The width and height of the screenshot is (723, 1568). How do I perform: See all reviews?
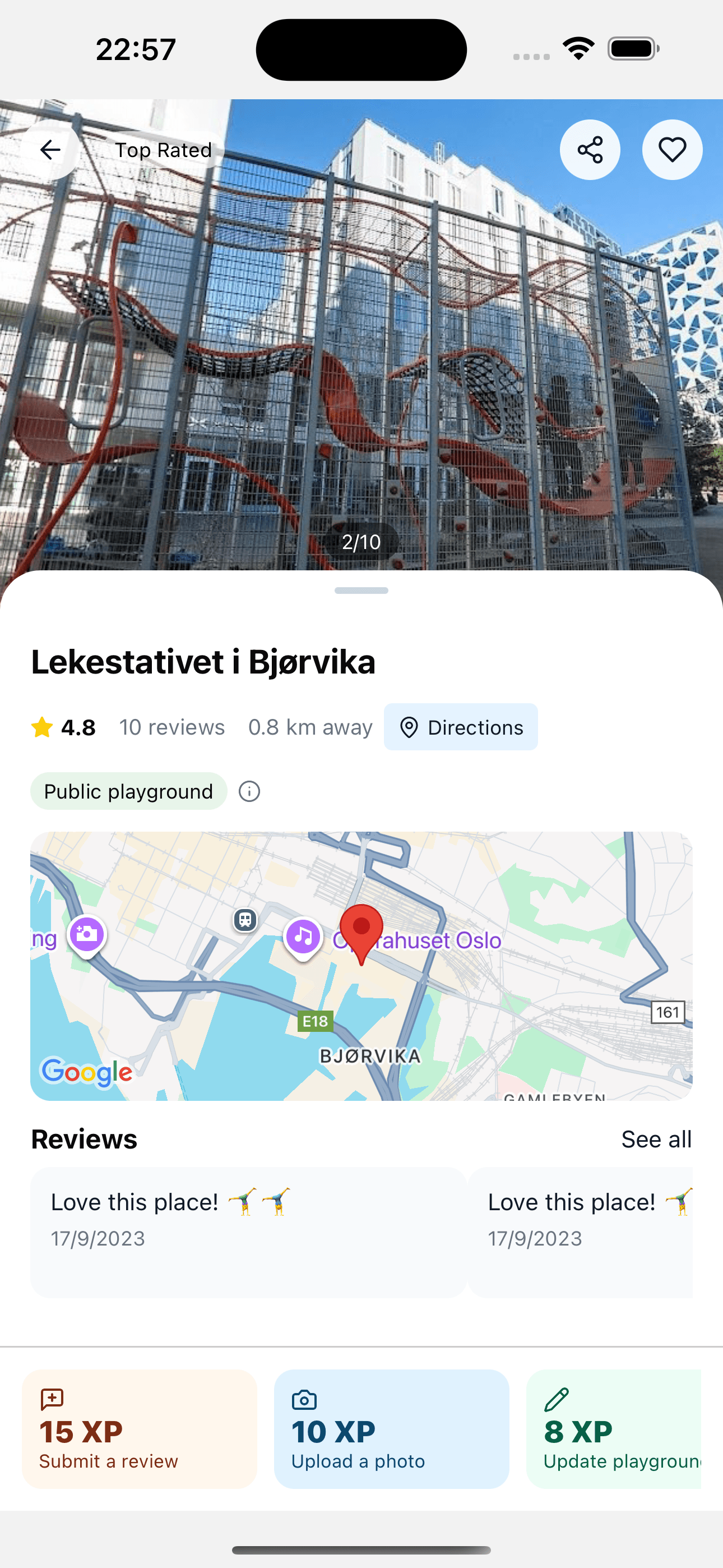point(656,1139)
